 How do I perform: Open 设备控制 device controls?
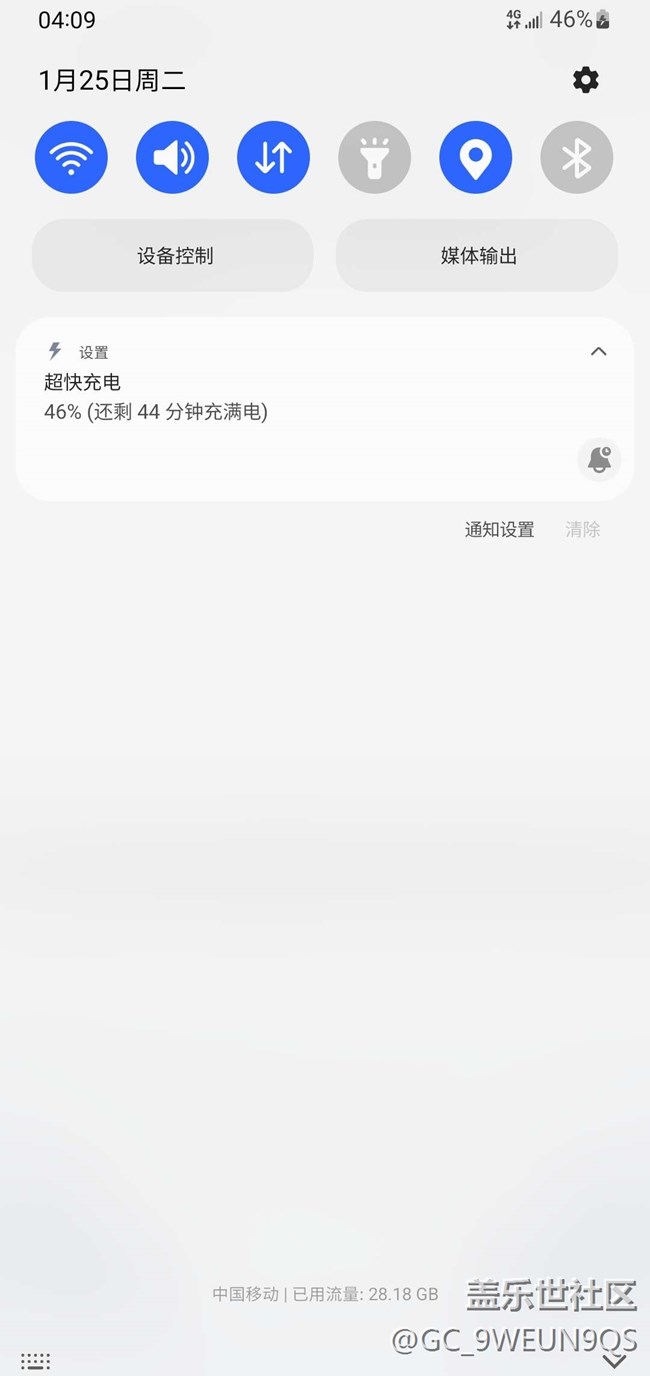pyautogui.click(x=173, y=256)
